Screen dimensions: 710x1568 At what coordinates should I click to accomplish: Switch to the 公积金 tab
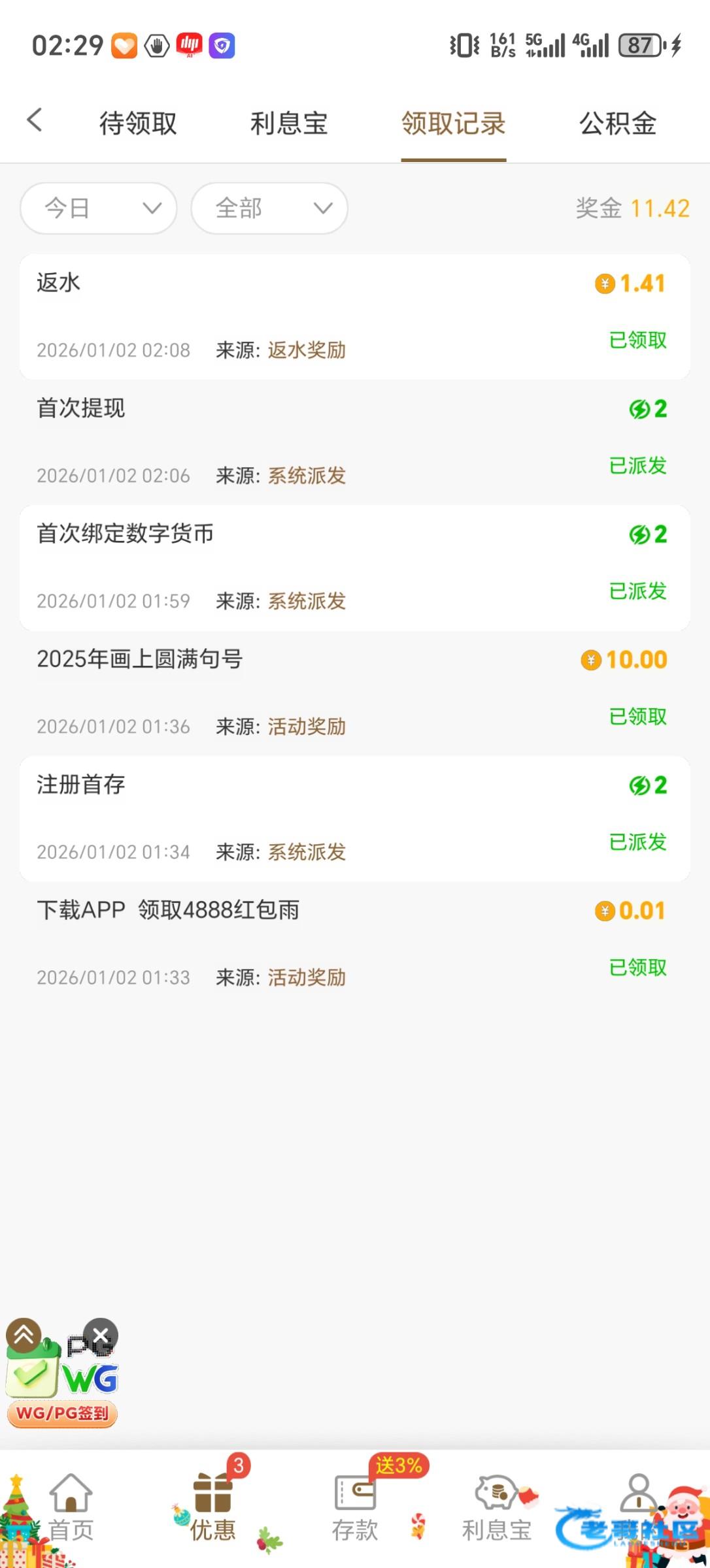[x=618, y=123]
